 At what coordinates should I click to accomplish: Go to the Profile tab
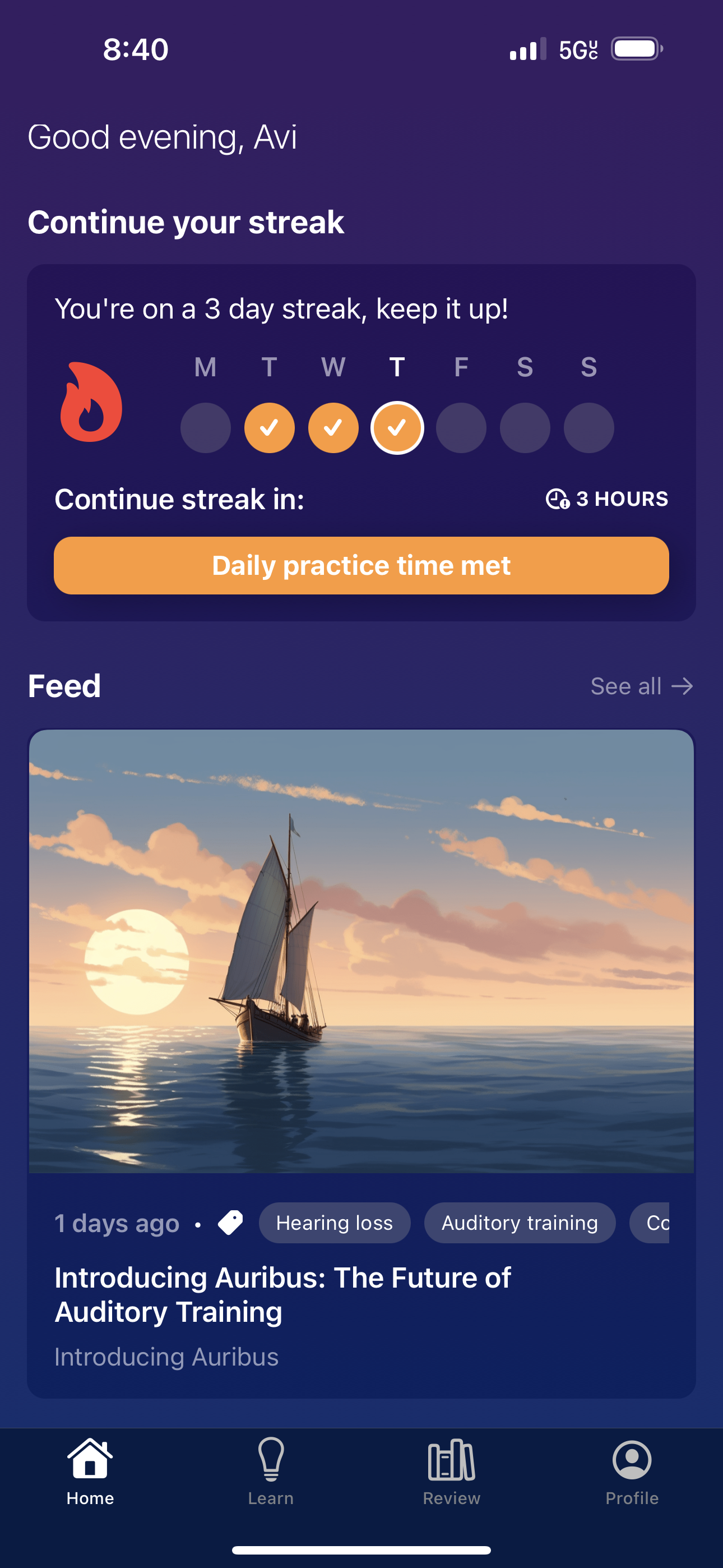click(632, 1471)
